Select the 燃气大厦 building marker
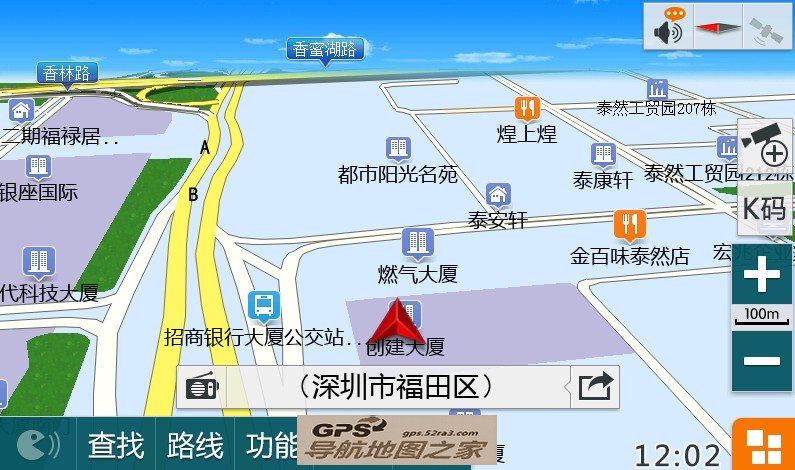This screenshot has height=470, width=795. pos(416,243)
